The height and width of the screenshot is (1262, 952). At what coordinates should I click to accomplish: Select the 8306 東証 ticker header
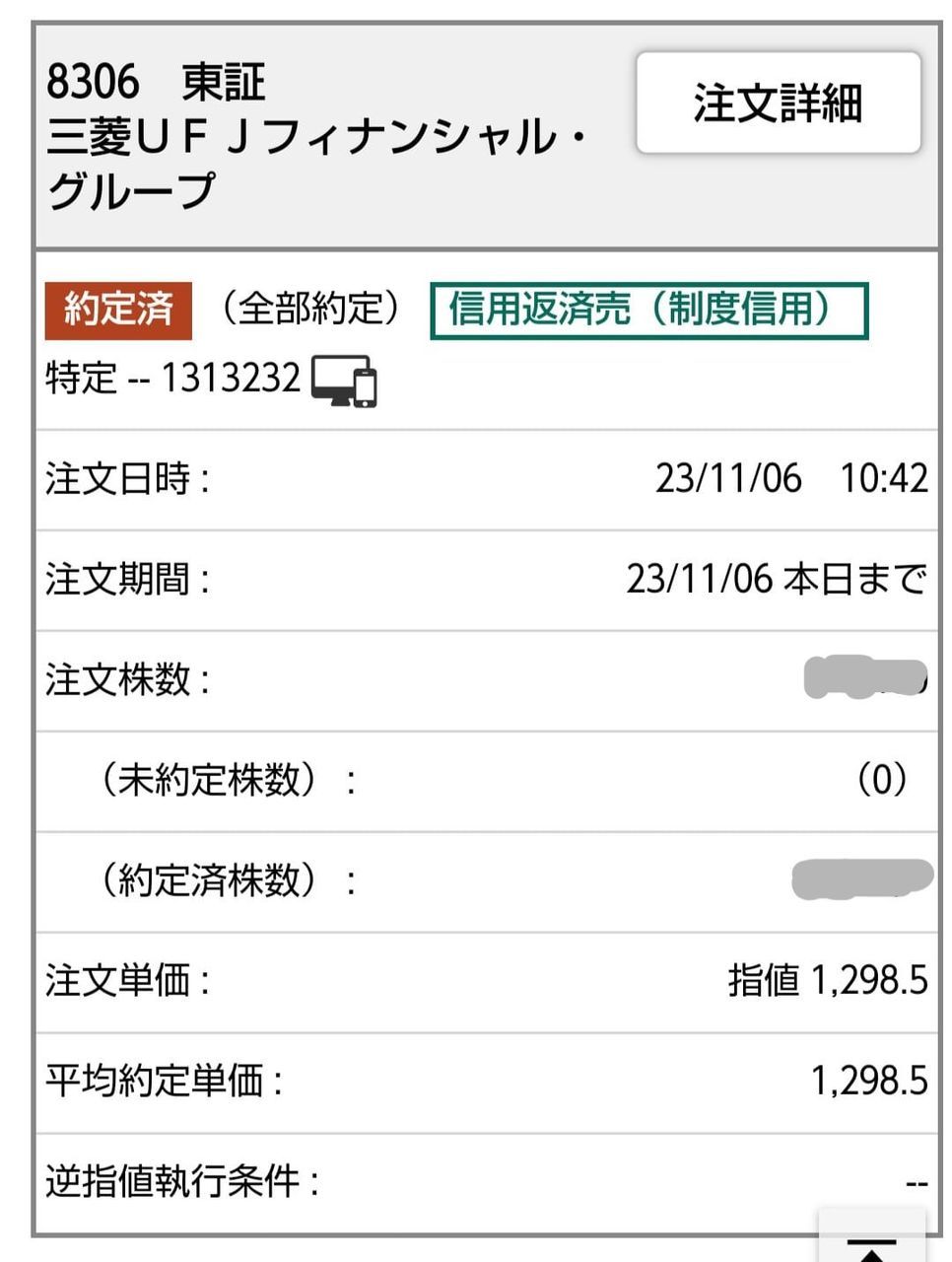point(158,84)
